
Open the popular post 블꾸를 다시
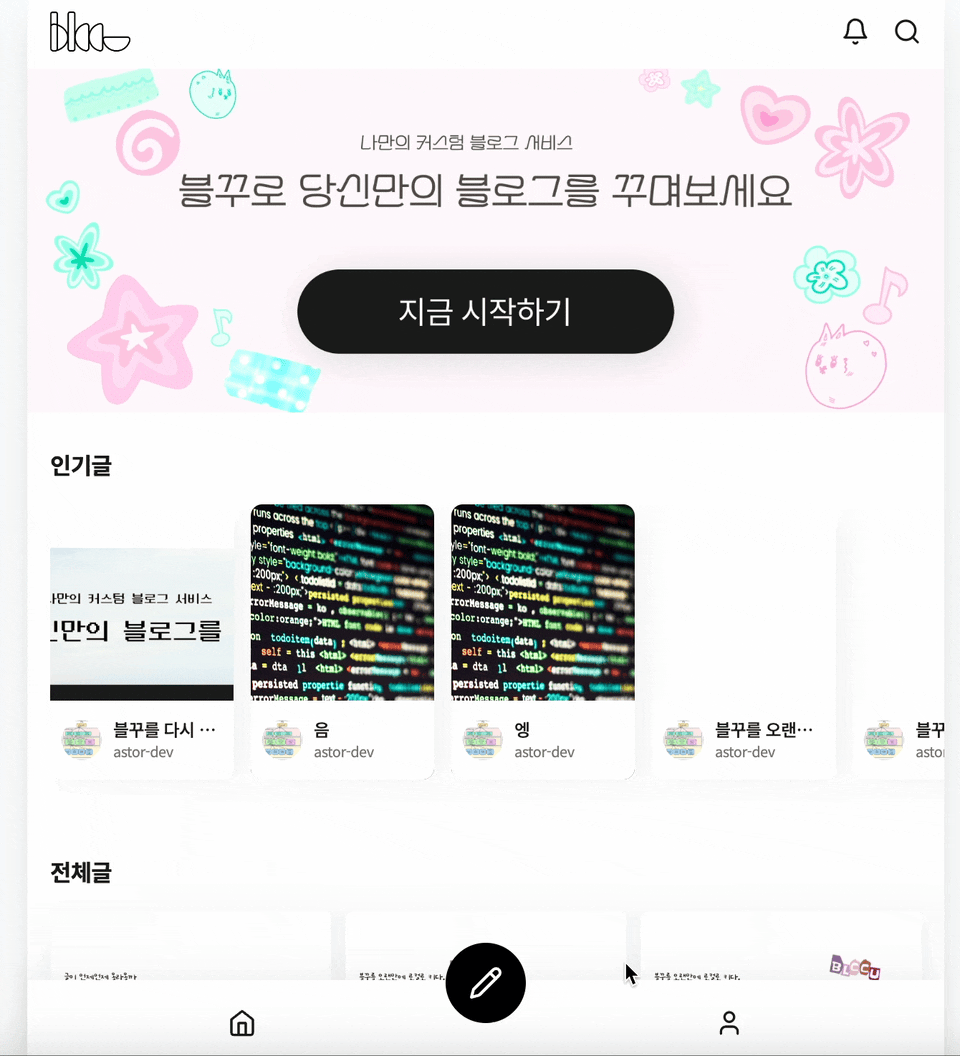(142, 640)
